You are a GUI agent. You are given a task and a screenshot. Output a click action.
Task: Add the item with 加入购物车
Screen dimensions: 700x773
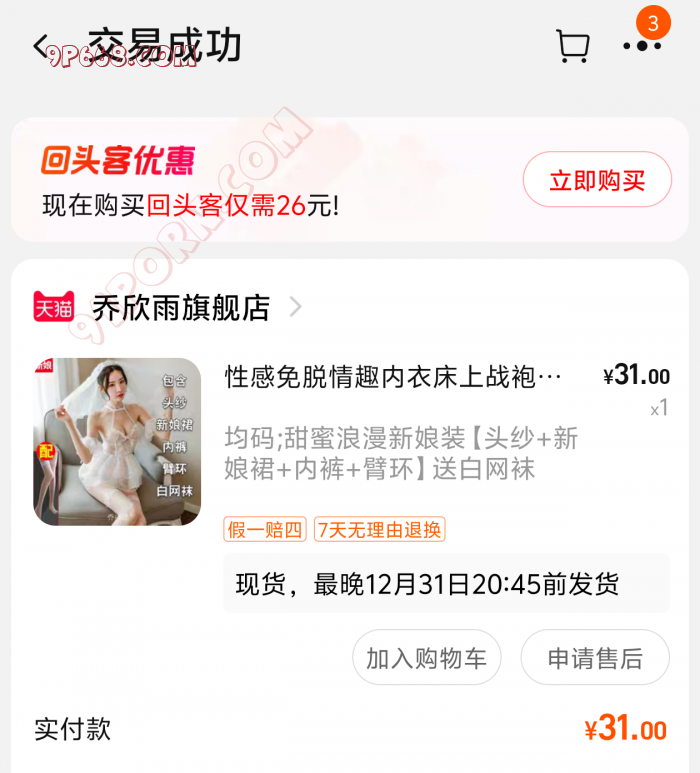pos(426,658)
